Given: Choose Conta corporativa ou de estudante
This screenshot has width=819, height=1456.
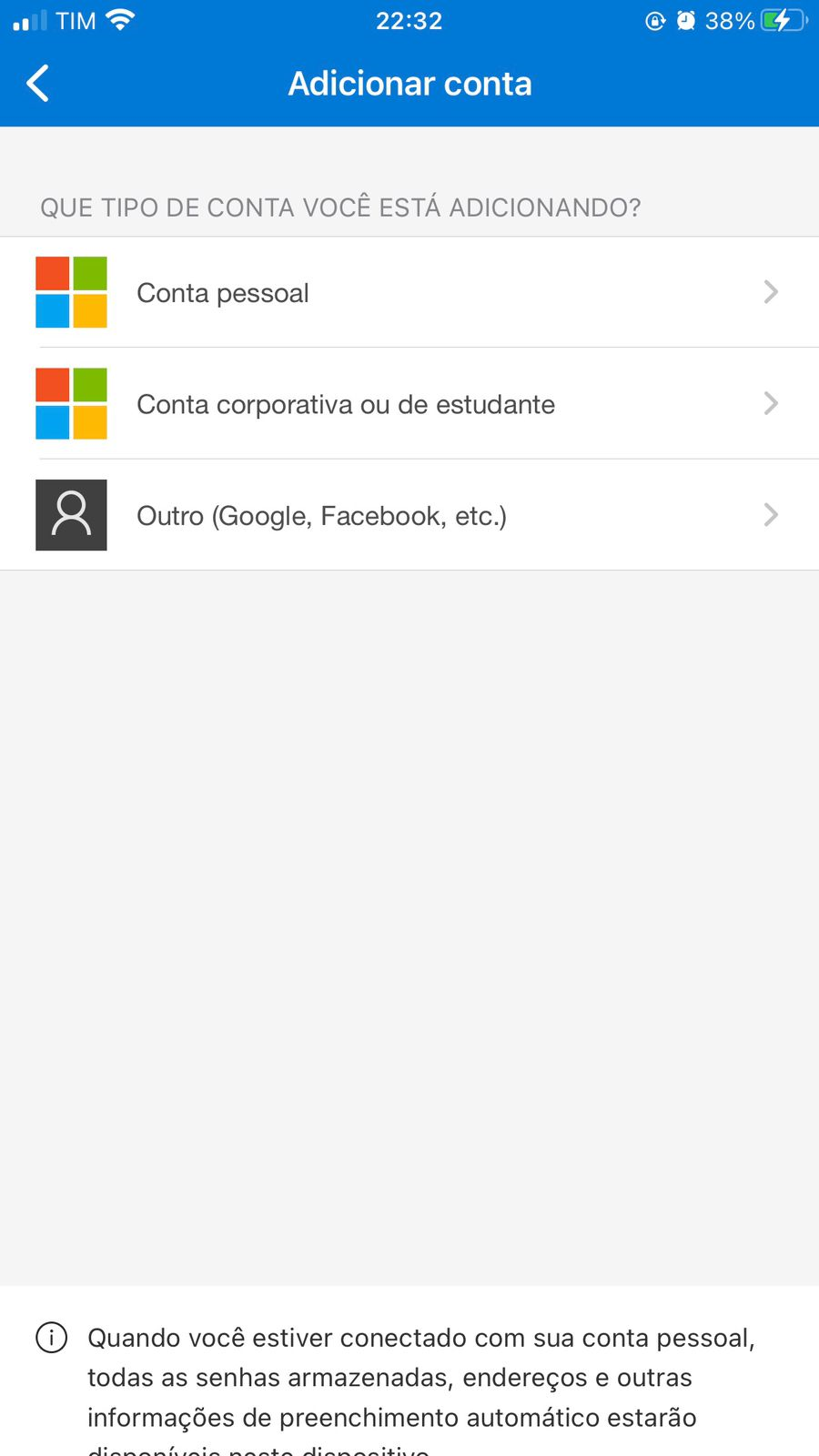Looking at the screenshot, I should pos(409,403).
